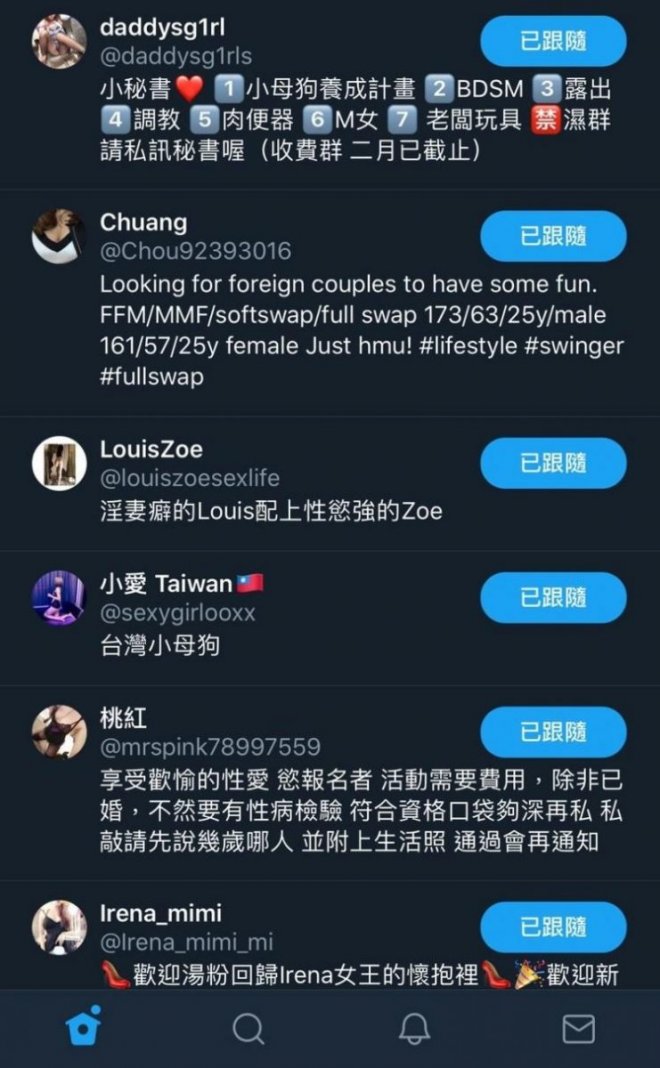Tap 已跟隨 button for 小愛 Taiwan

pos(553,598)
